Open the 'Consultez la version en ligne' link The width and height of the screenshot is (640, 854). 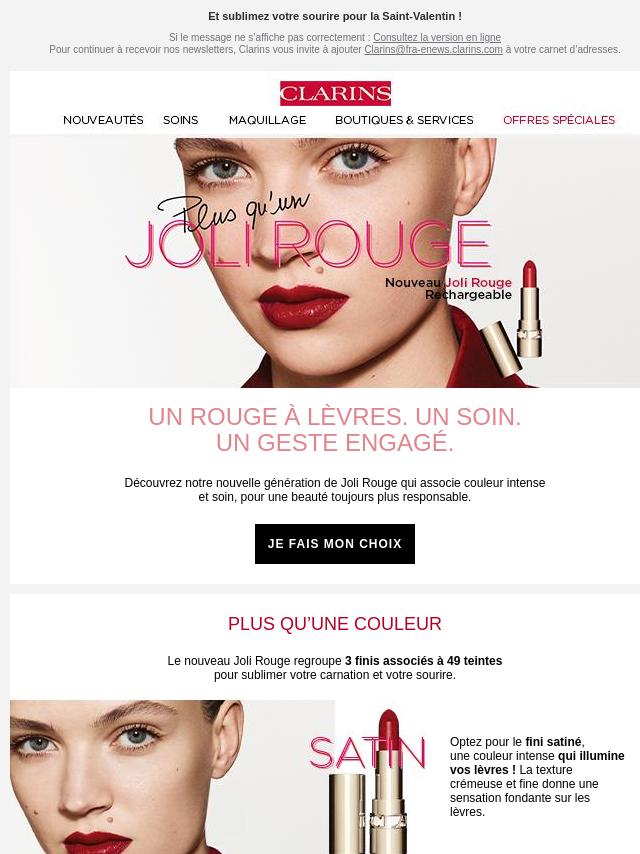(437, 38)
